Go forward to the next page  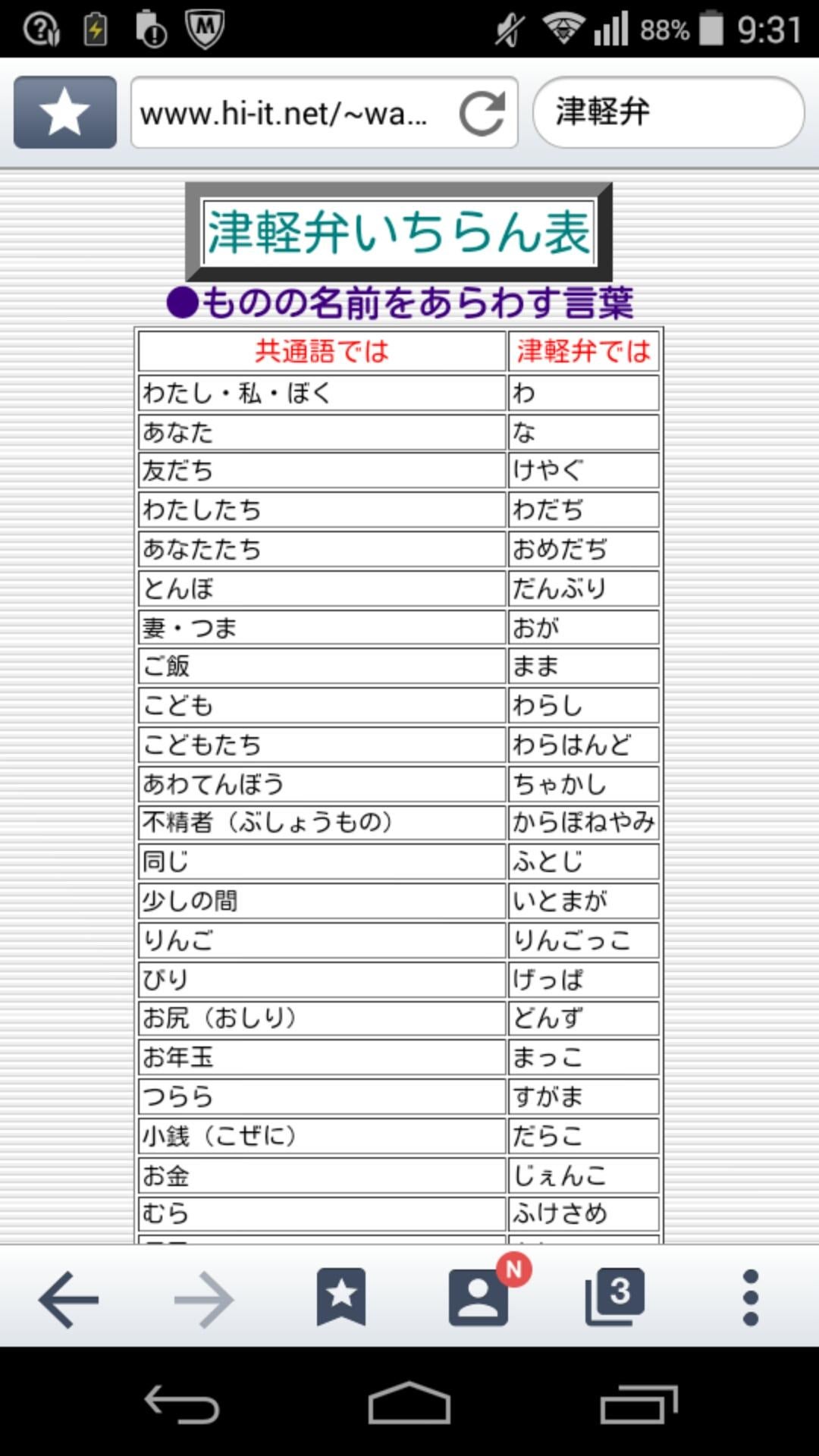pos(203,1299)
